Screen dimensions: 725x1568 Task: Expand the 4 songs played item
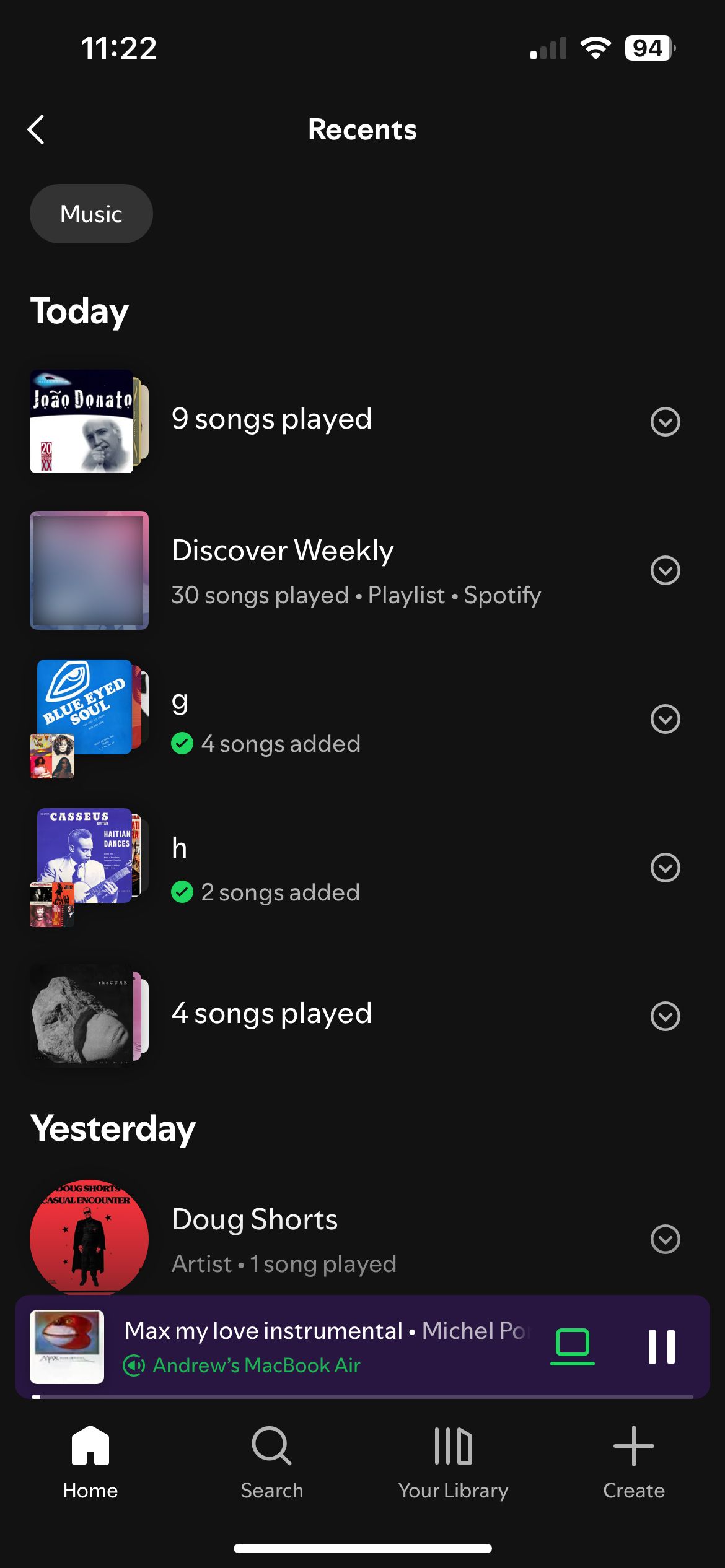pos(664,1014)
